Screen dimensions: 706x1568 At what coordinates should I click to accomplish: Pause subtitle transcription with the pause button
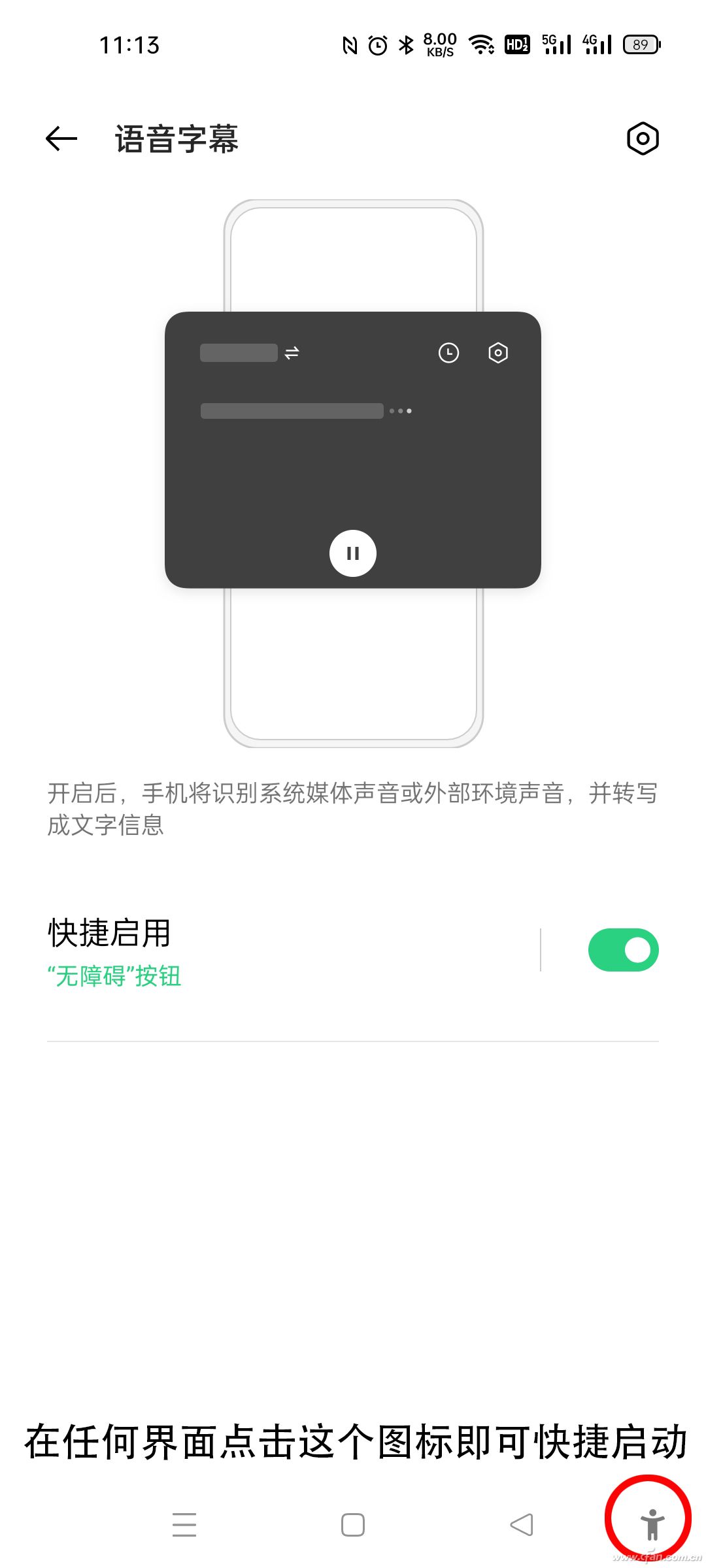pyautogui.click(x=352, y=553)
